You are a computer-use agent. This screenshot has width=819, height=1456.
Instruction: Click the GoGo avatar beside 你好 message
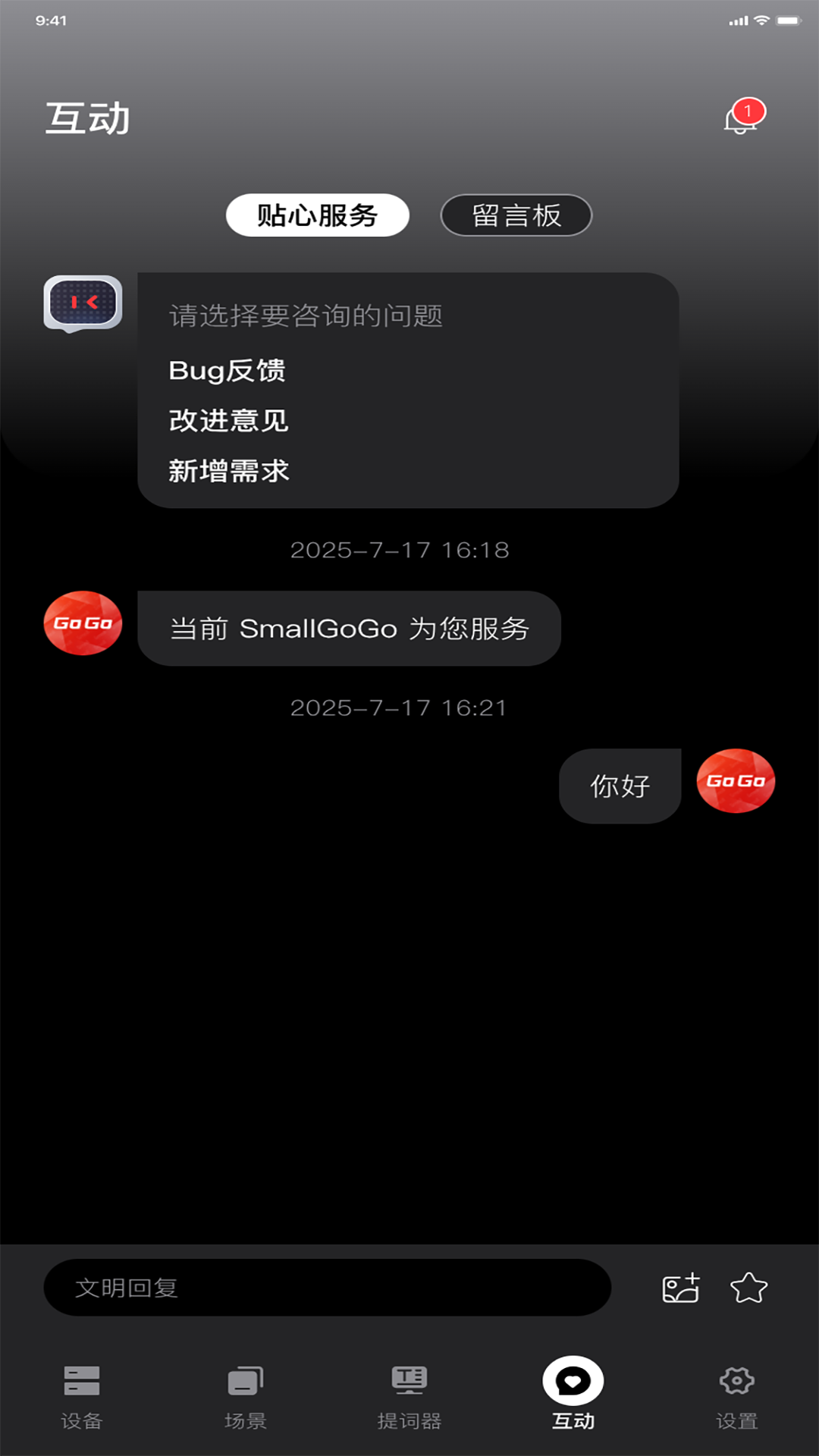click(735, 781)
